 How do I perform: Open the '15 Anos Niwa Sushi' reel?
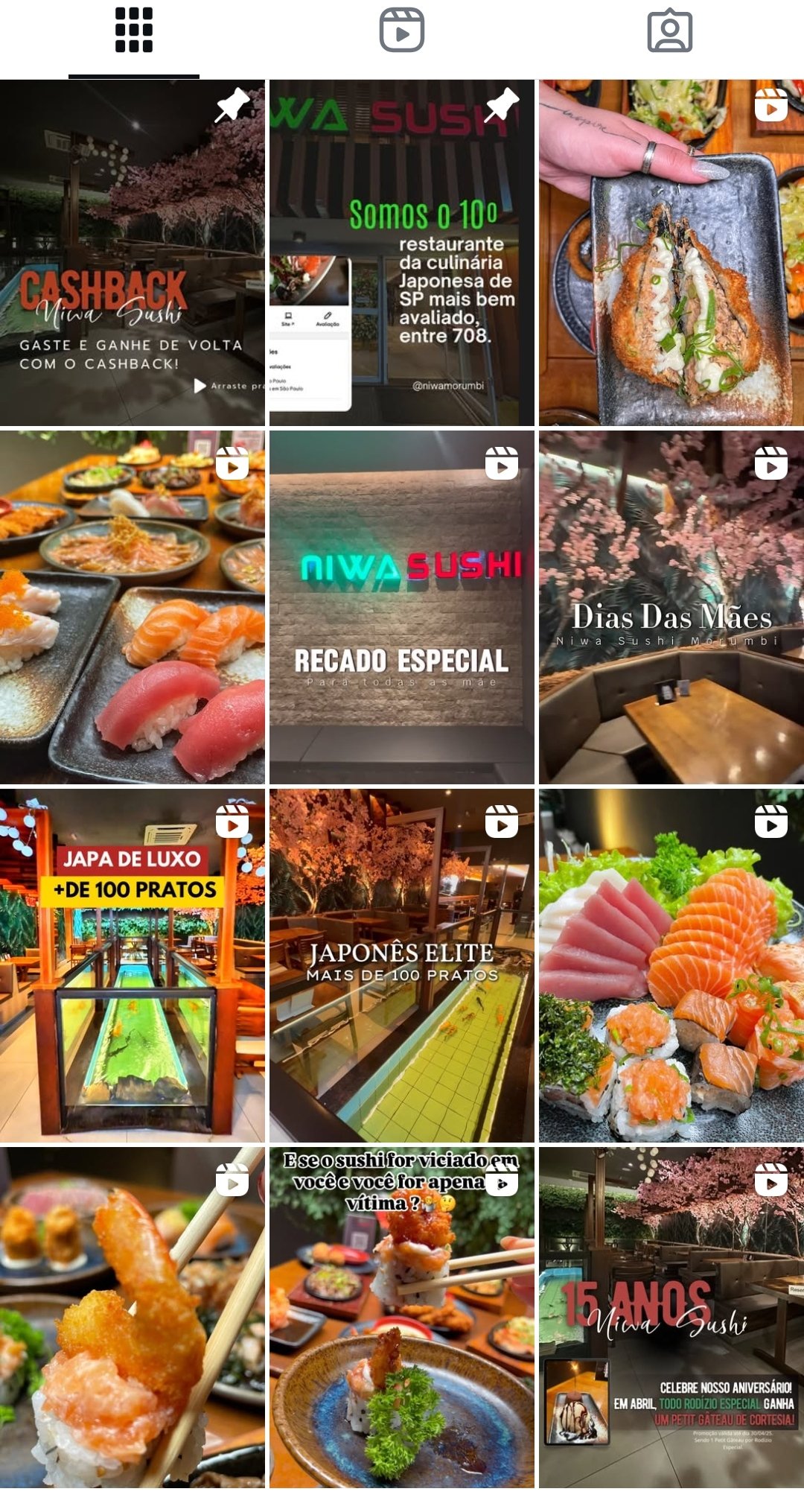coord(671,1318)
